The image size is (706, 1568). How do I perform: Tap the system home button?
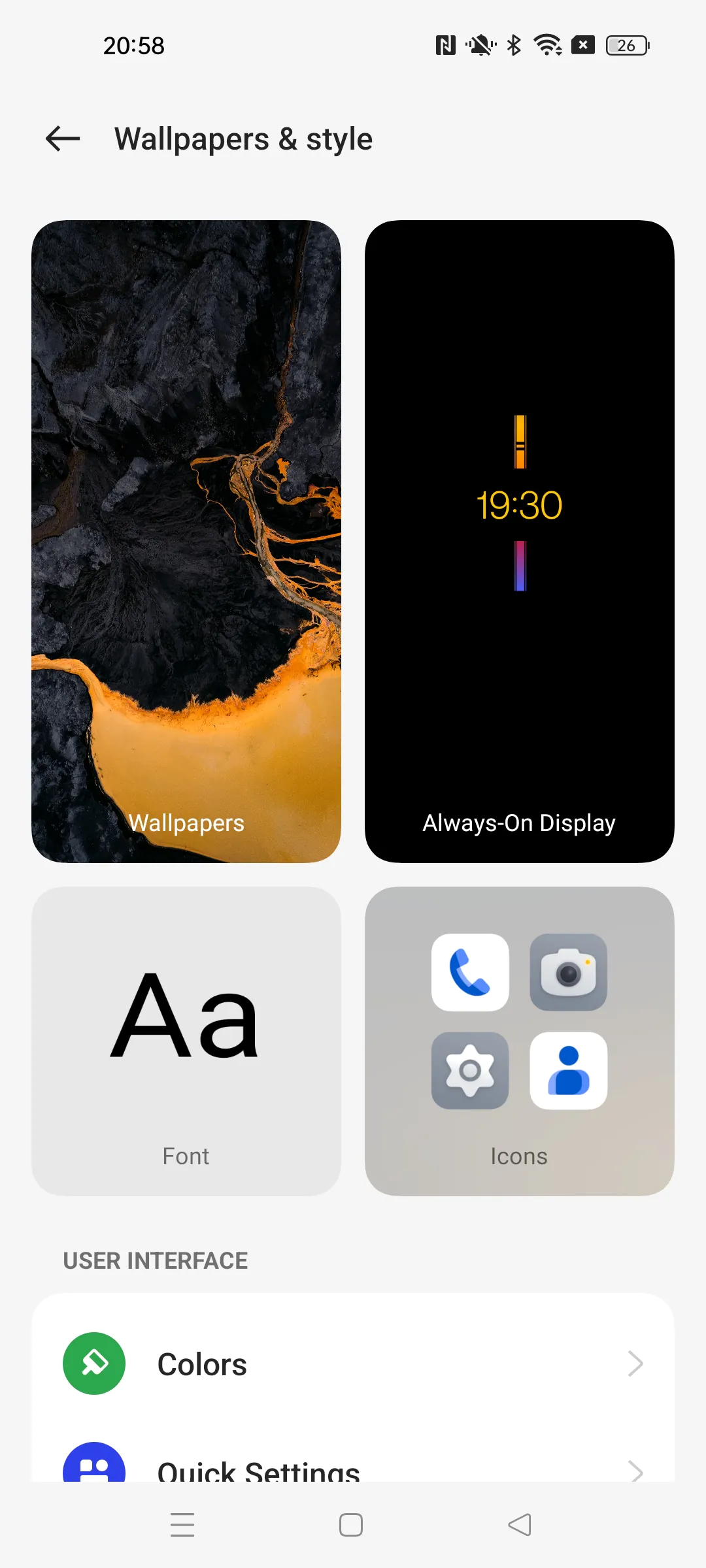coord(351,1525)
